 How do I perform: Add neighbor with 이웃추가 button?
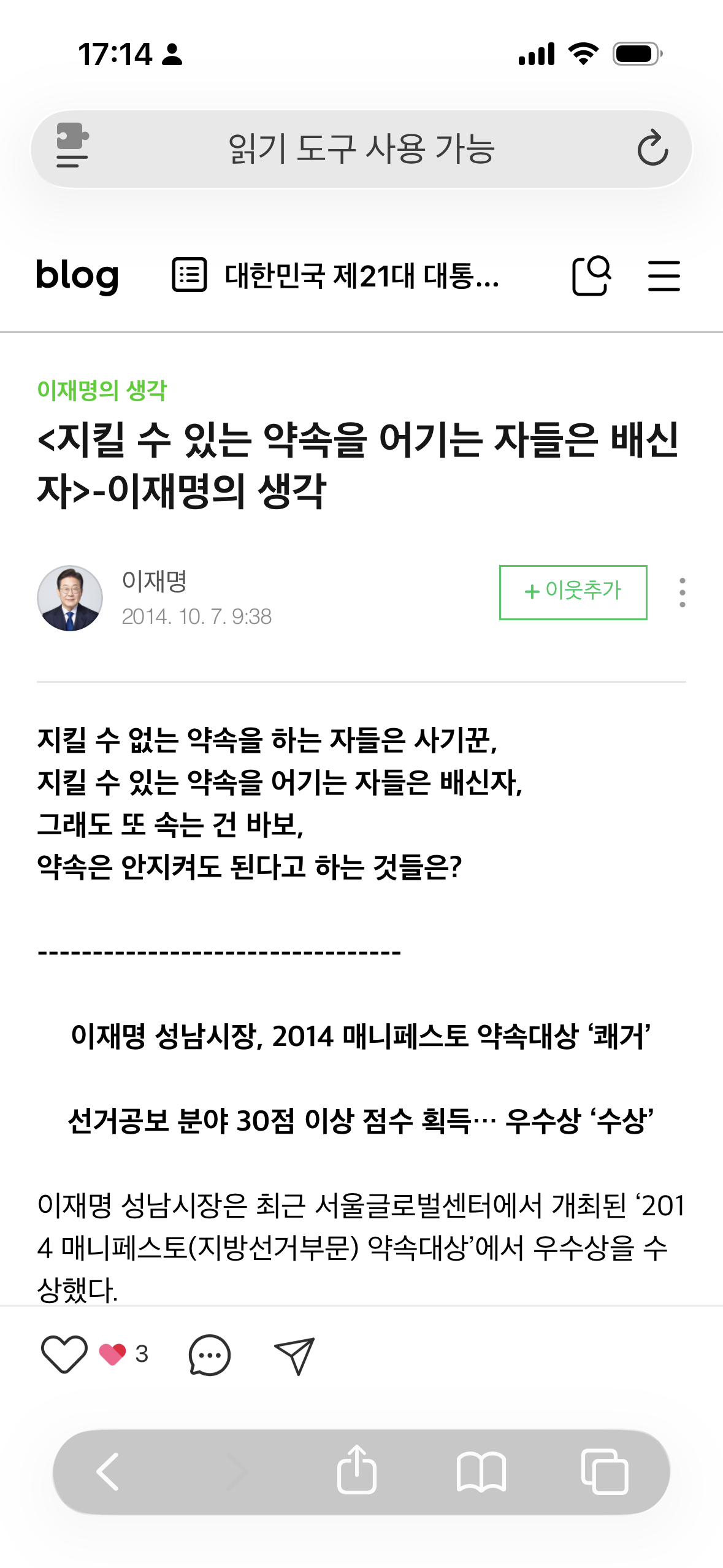(x=573, y=592)
